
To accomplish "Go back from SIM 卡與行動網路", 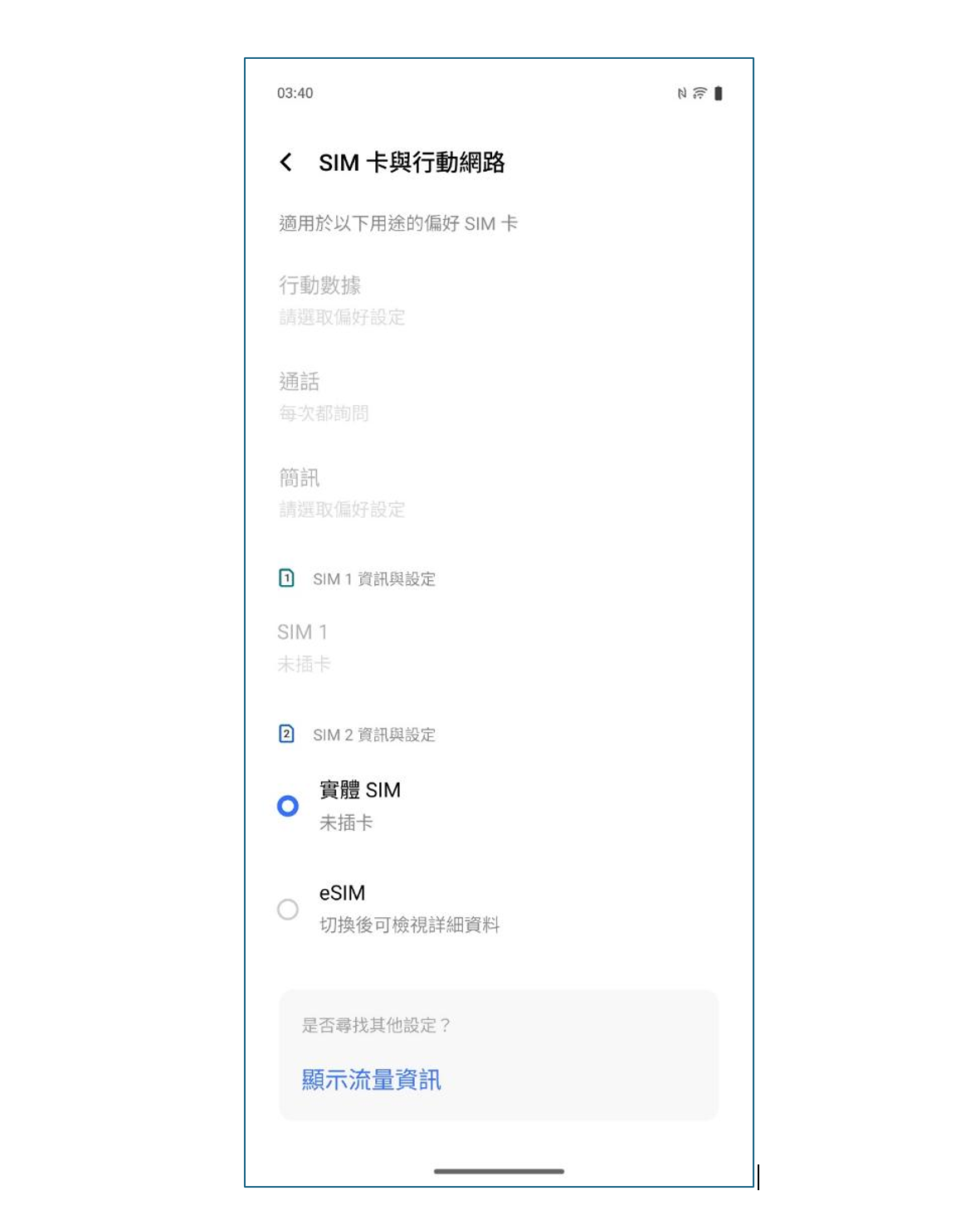I will (x=286, y=162).
